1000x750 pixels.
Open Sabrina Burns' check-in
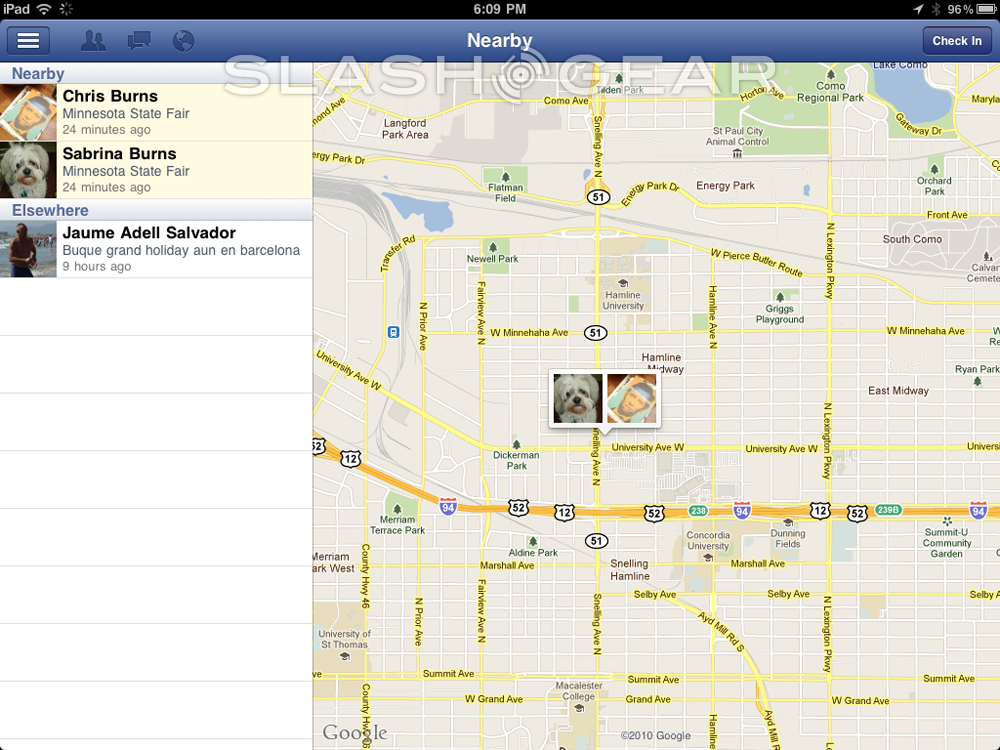coord(156,170)
